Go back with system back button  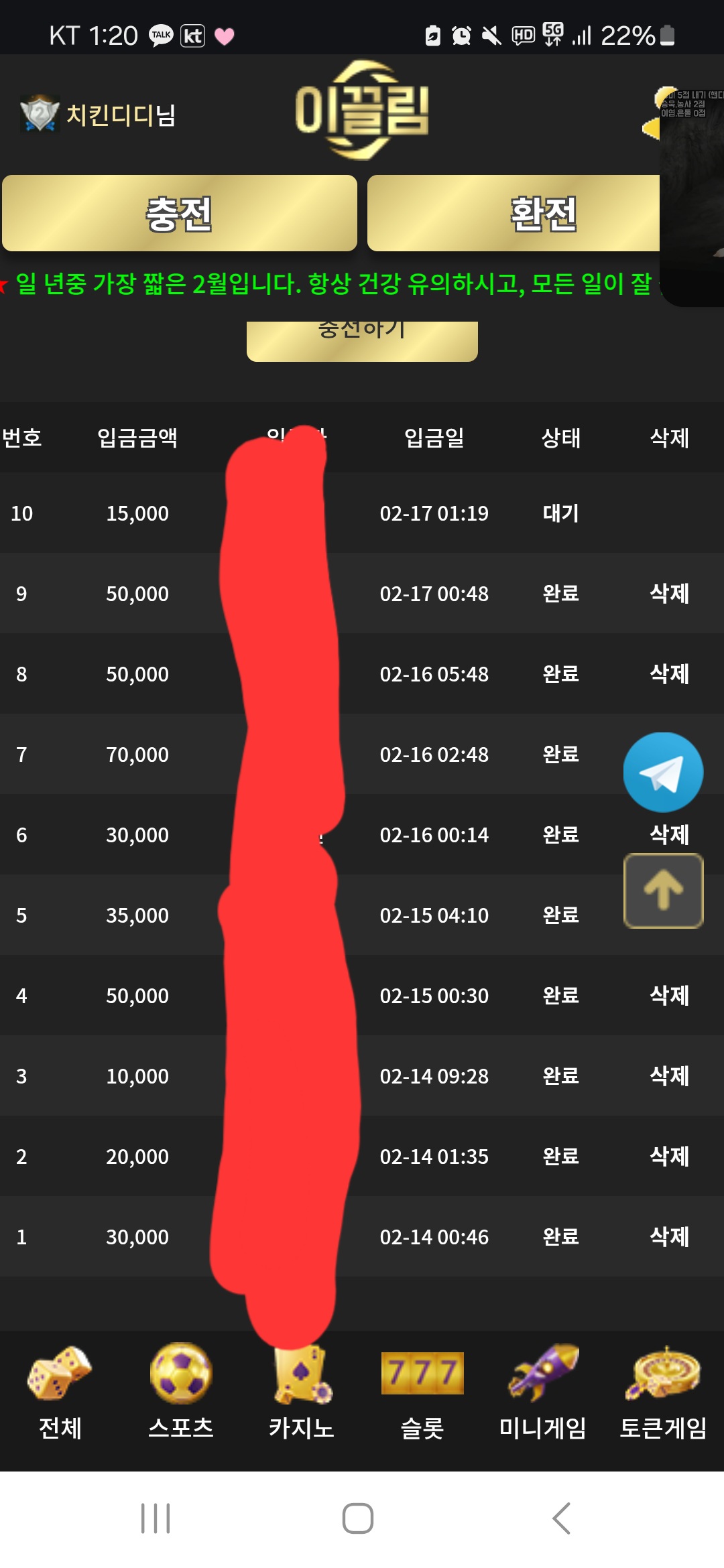point(561,1518)
